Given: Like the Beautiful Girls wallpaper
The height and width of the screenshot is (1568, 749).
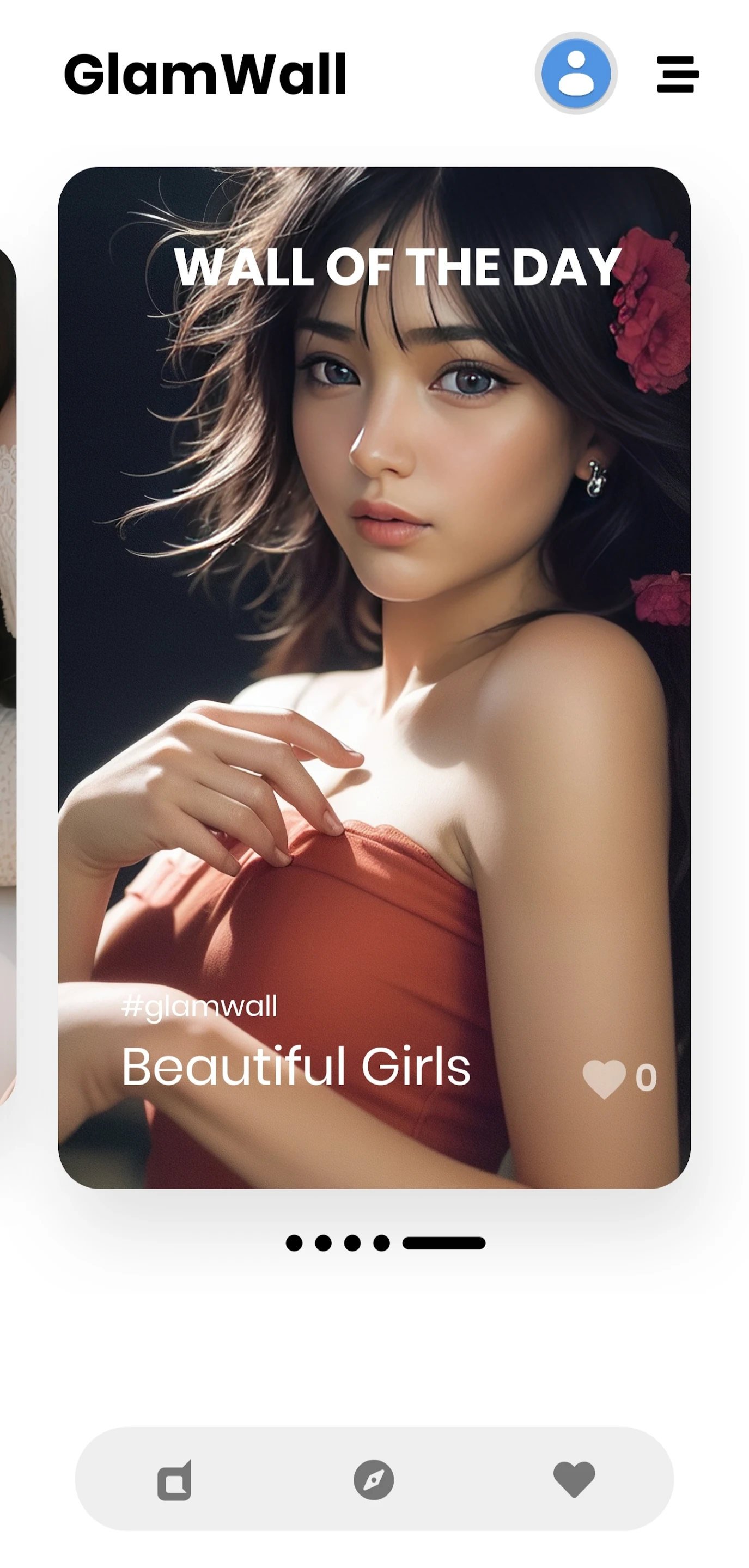Looking at the screenshot, I should click(x=604, y=1078).
